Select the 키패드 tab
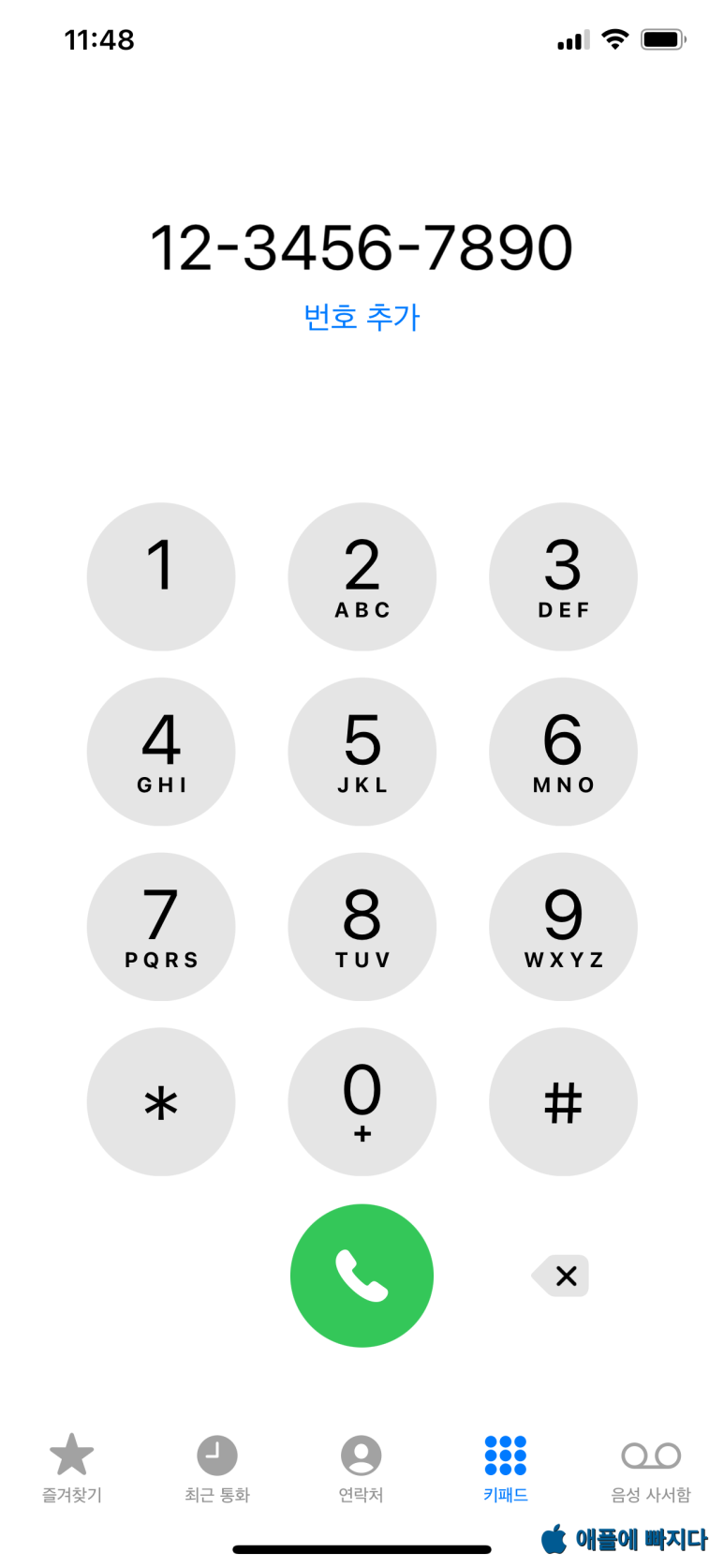This screenshot has width=724, height=1568. pos(506,1468)
